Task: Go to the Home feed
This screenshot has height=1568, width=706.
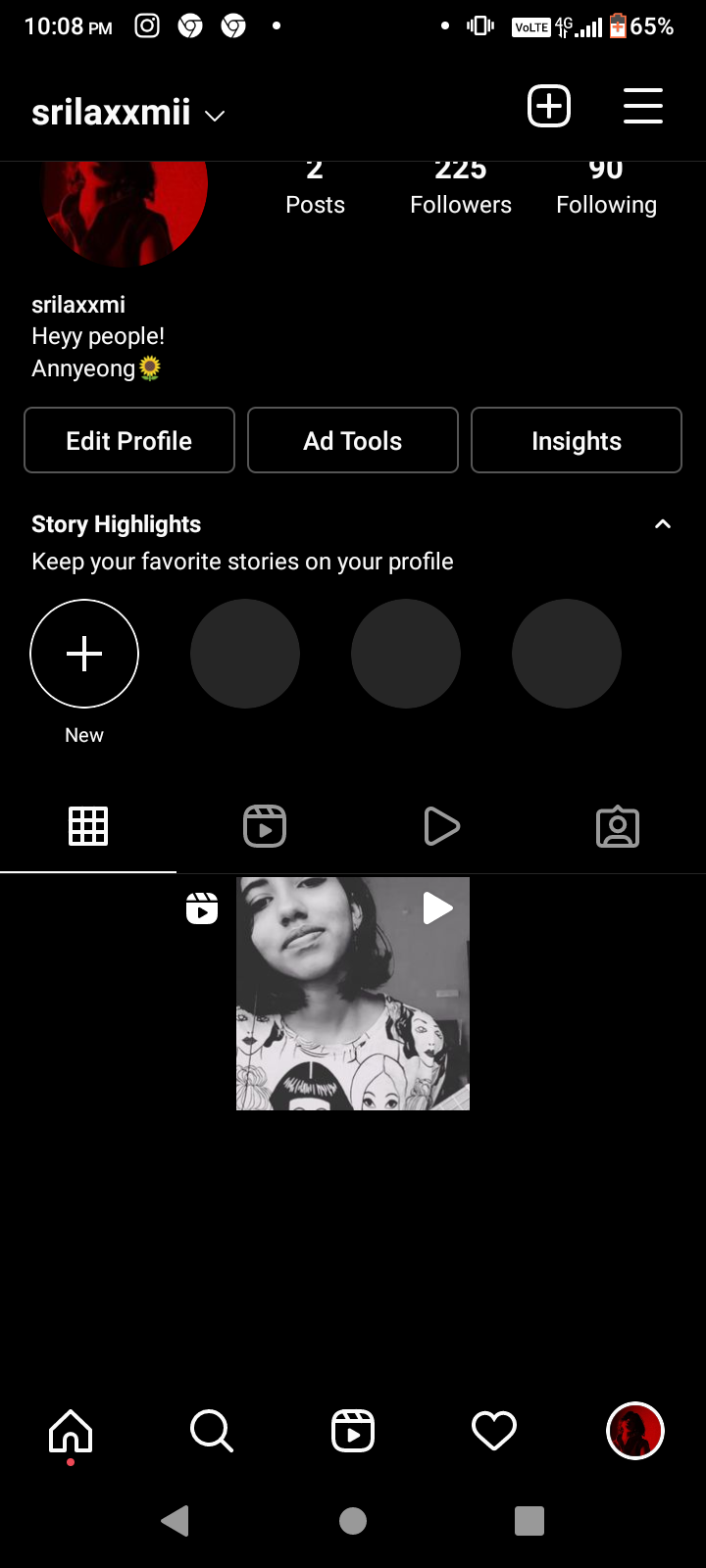Action: pos(71,1431)
